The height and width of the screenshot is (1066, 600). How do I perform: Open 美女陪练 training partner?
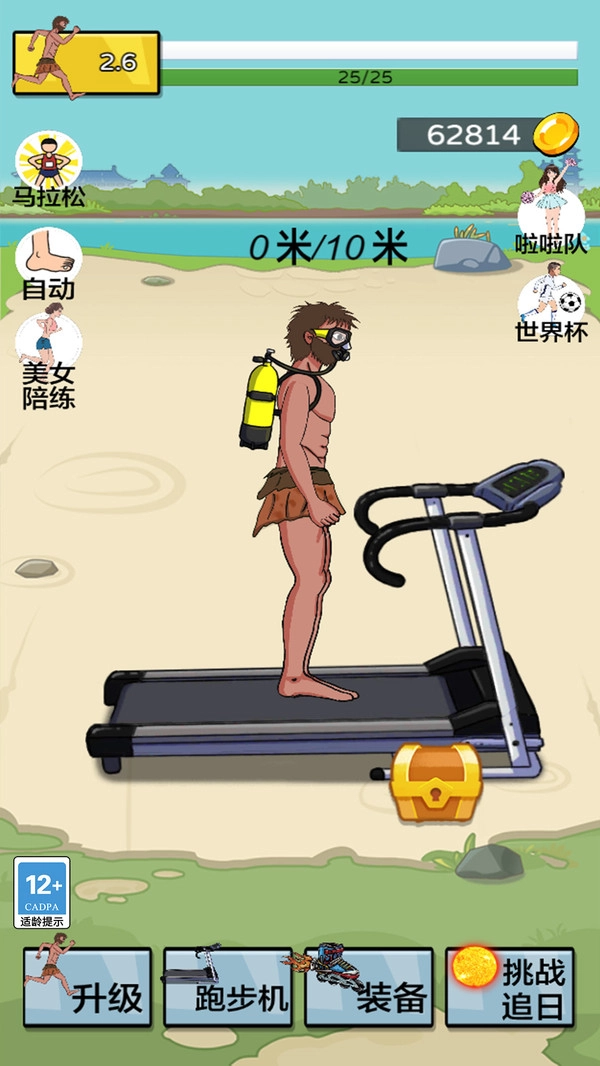pos(48,358)
